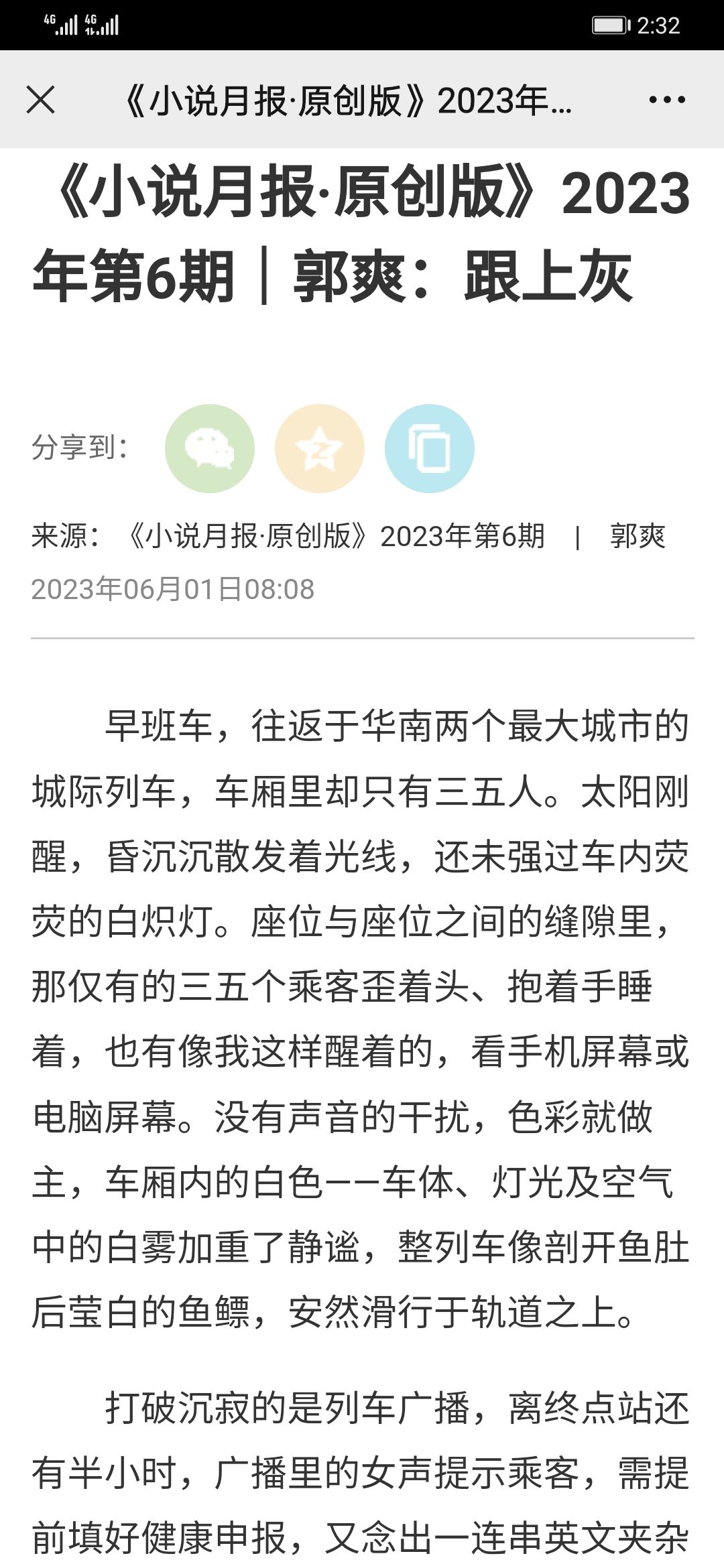Open the three-dot overflow menu
Viewport: 724px width, 1568px height.
[x=667, y=100]
